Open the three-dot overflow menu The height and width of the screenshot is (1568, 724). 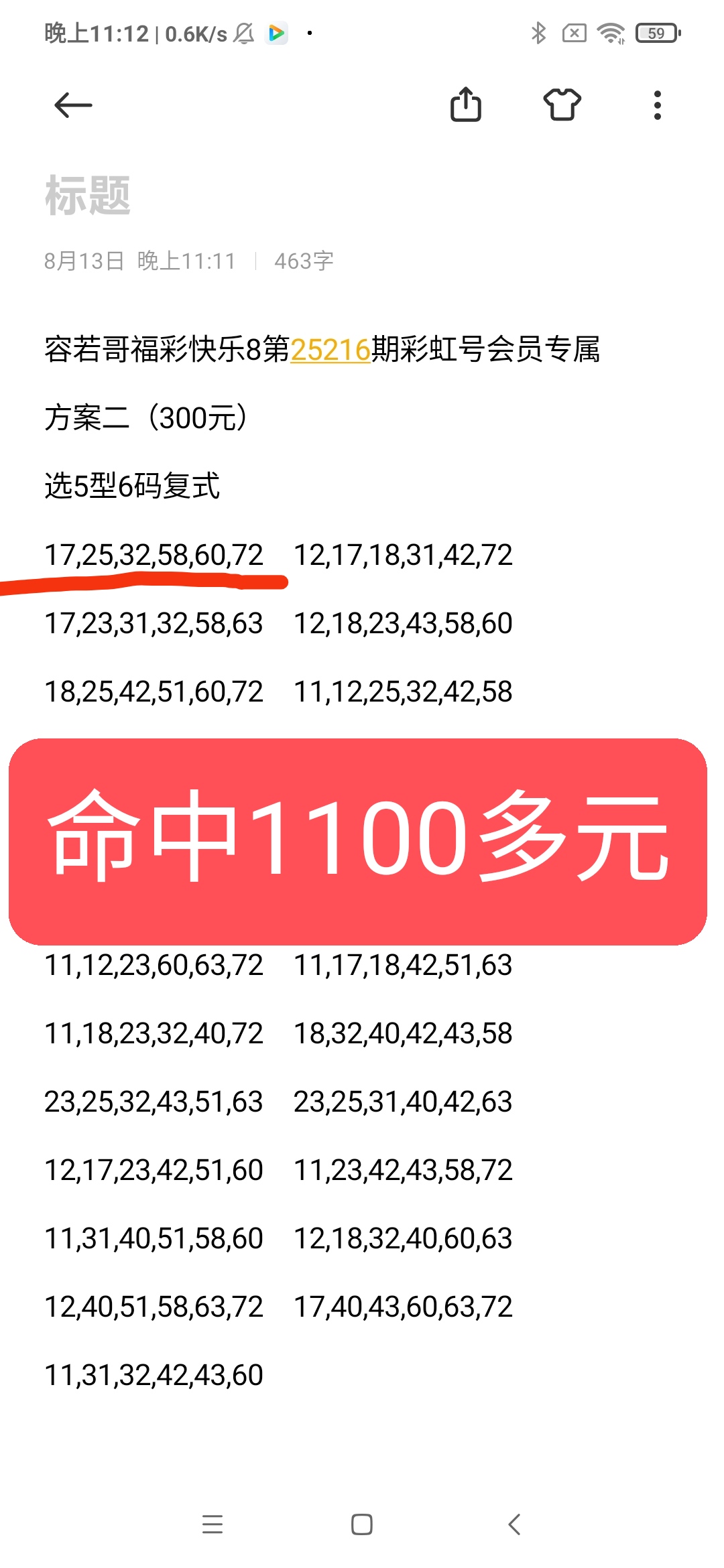[658, 105]
